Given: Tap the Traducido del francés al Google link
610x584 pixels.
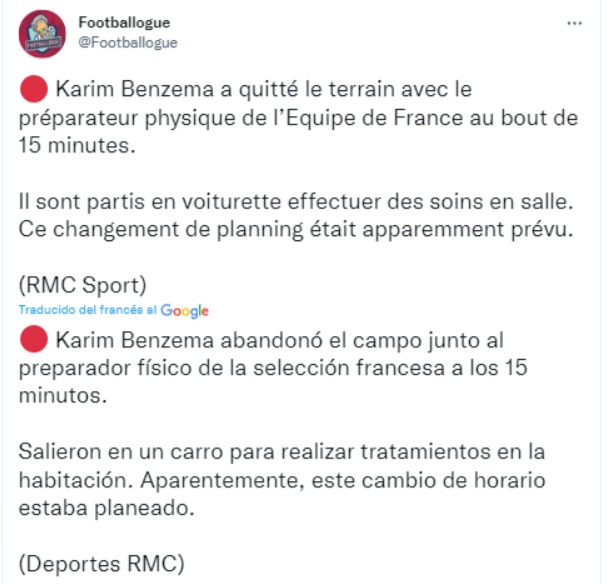Looking at the screenshot, I should (114, 311).
